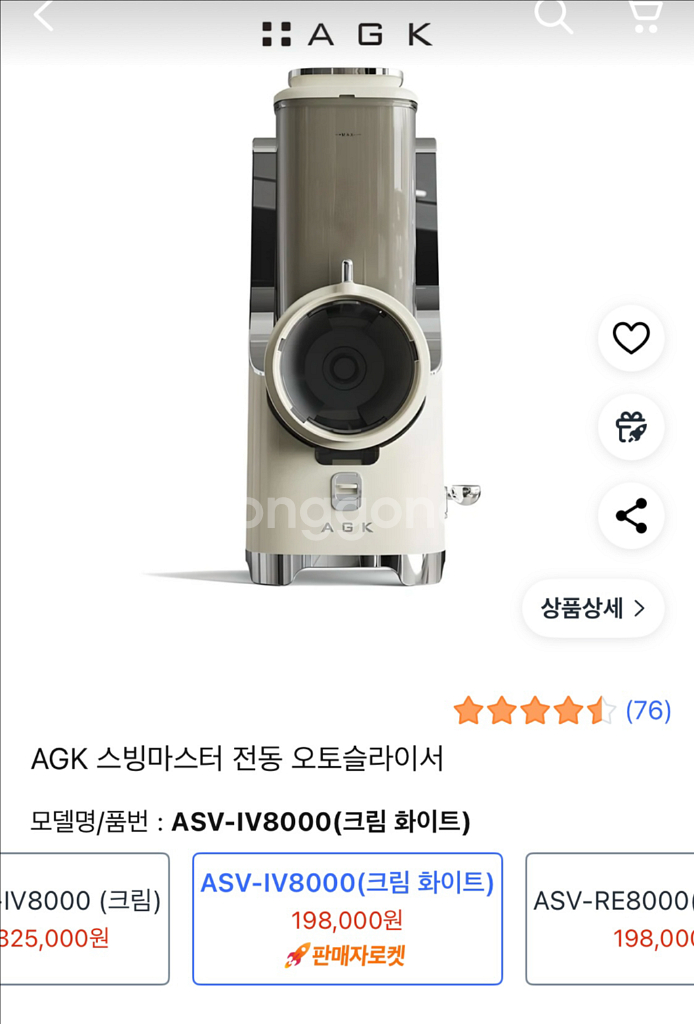Share this product page
This screenshot has height=1024, width=694.
[x=631, y=516]
